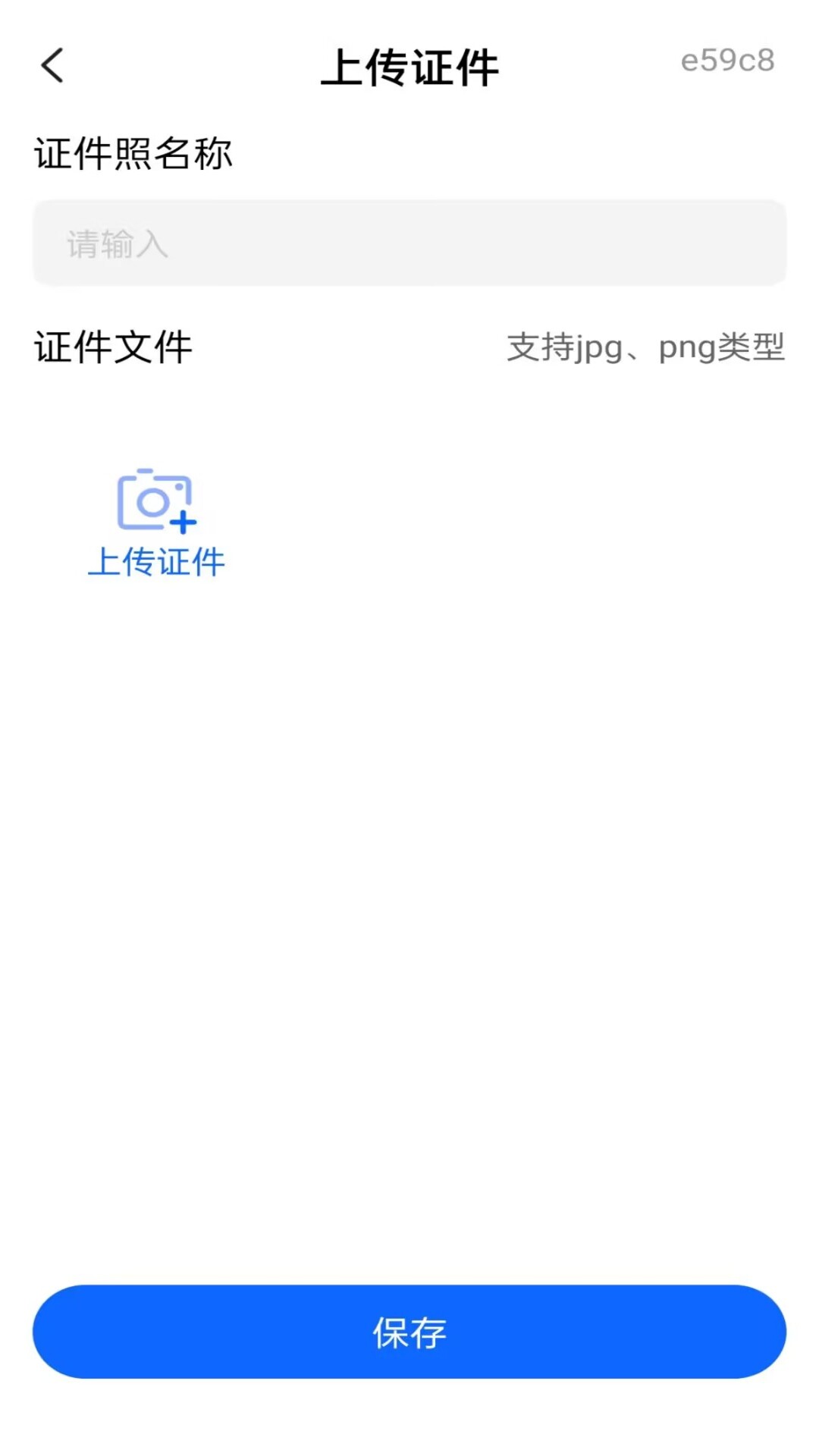This screenshot has width=819, height=1456.
Task: Click the e59c8 code in the top corner
Action: pos(727,61)
